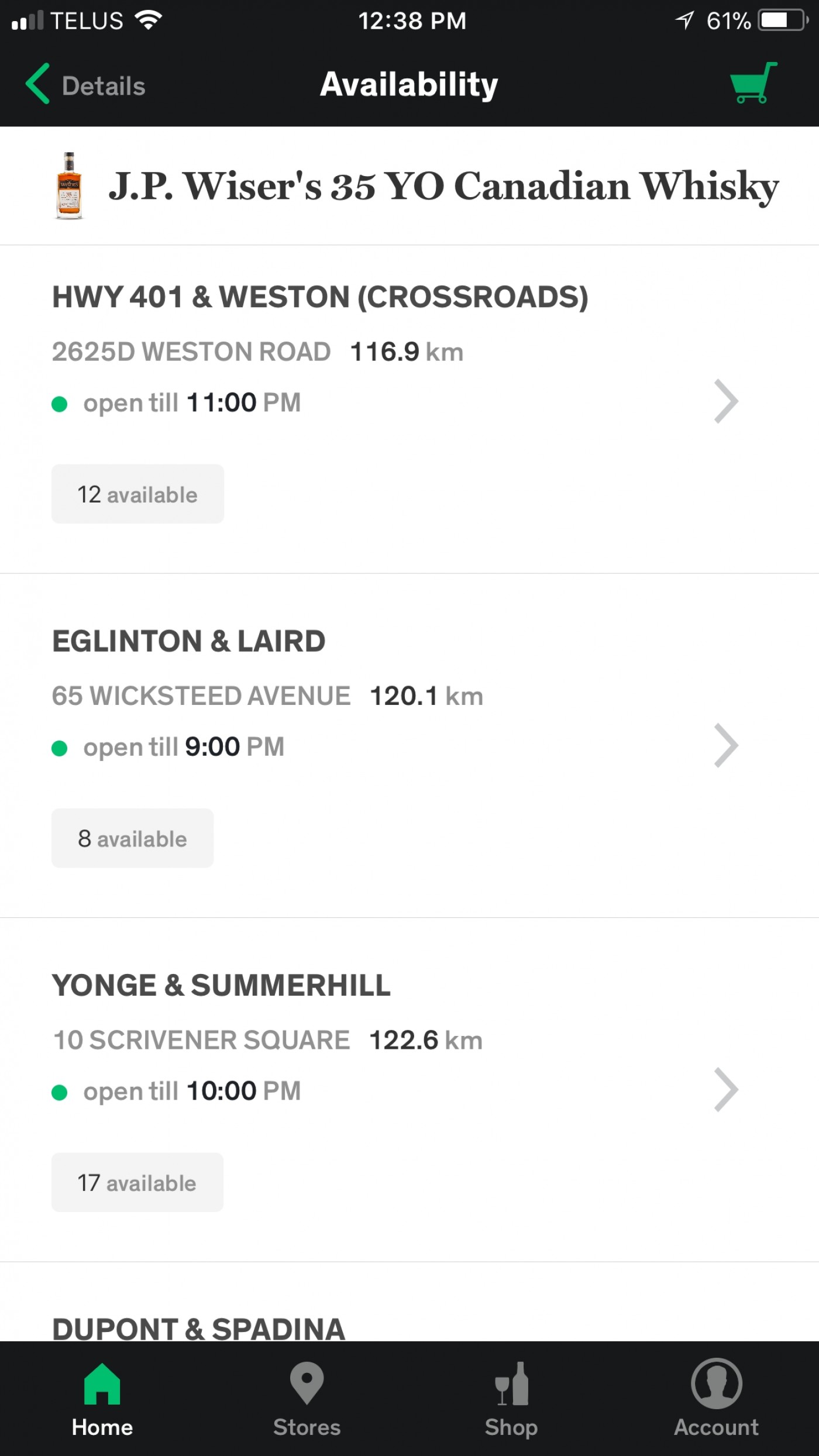Switch to the Home tab
819x1456 pixels.
tap(102, 1399)
